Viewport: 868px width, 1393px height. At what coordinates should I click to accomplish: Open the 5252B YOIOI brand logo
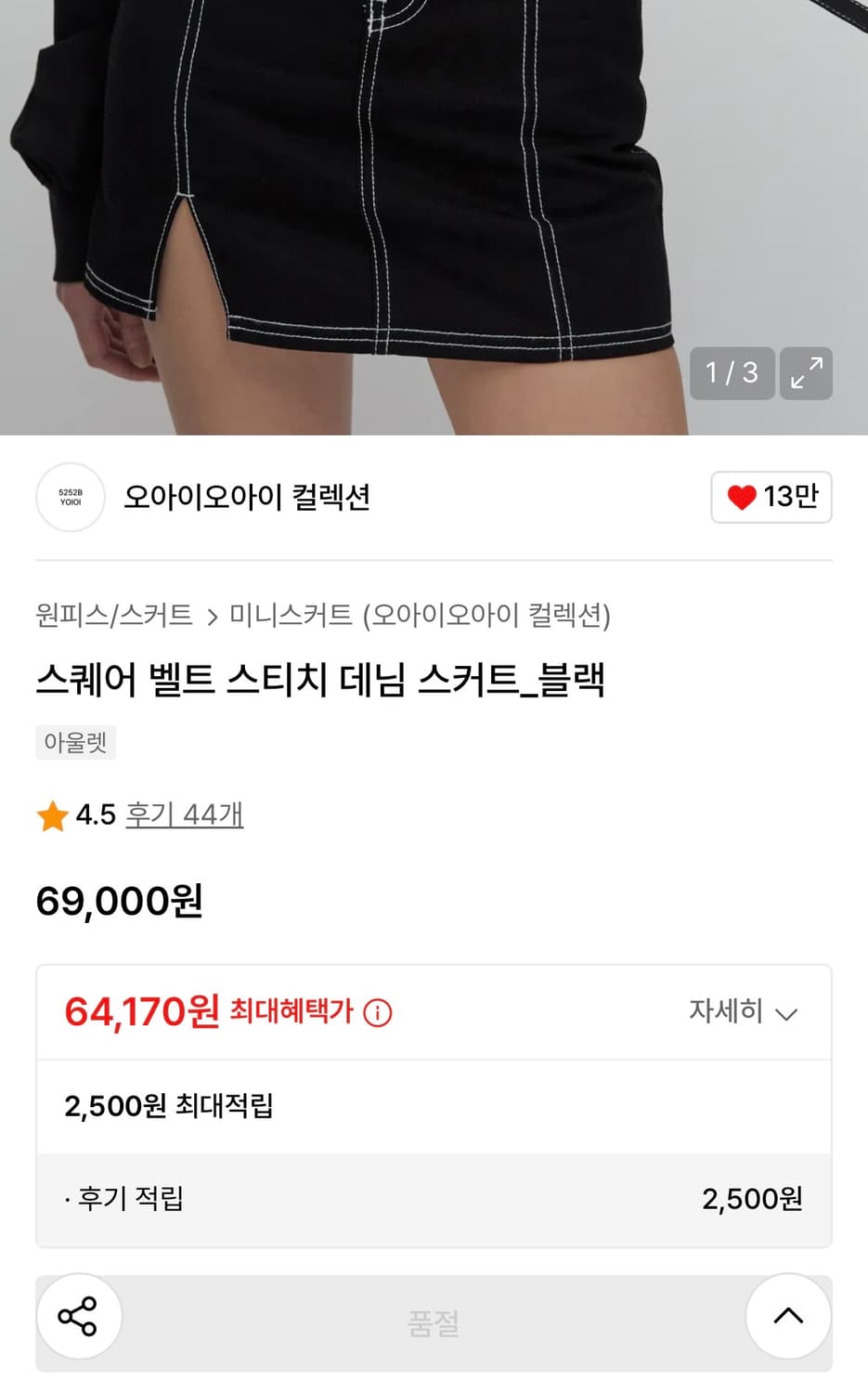(70, 498)
